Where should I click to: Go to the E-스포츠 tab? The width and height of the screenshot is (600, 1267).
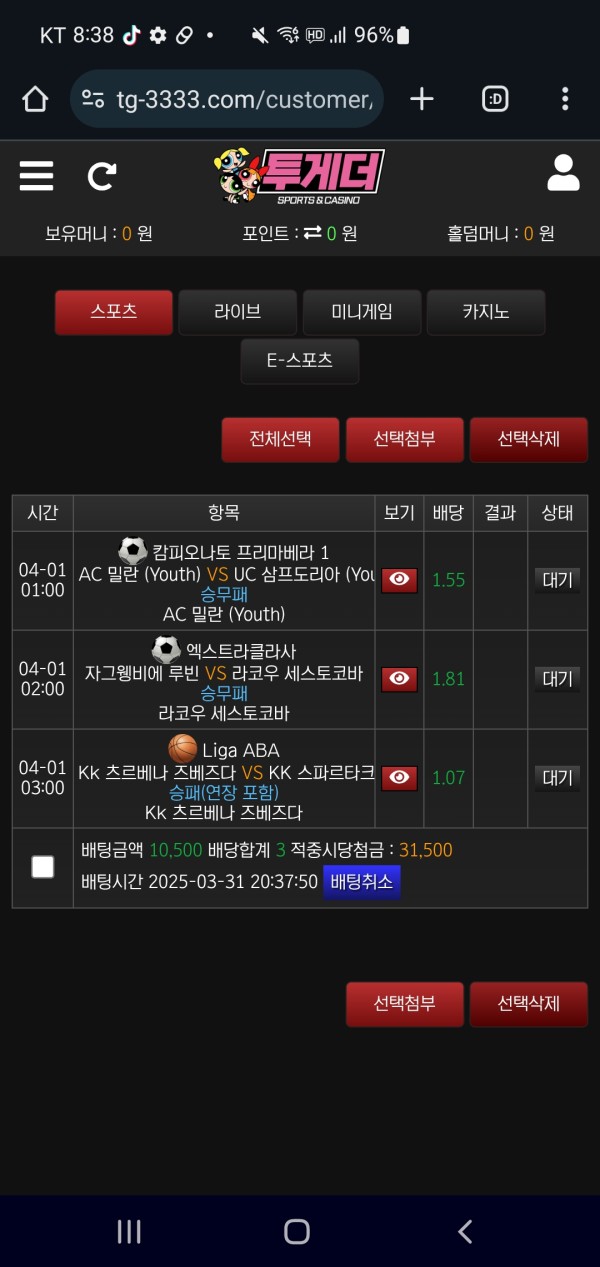(299, 361)
